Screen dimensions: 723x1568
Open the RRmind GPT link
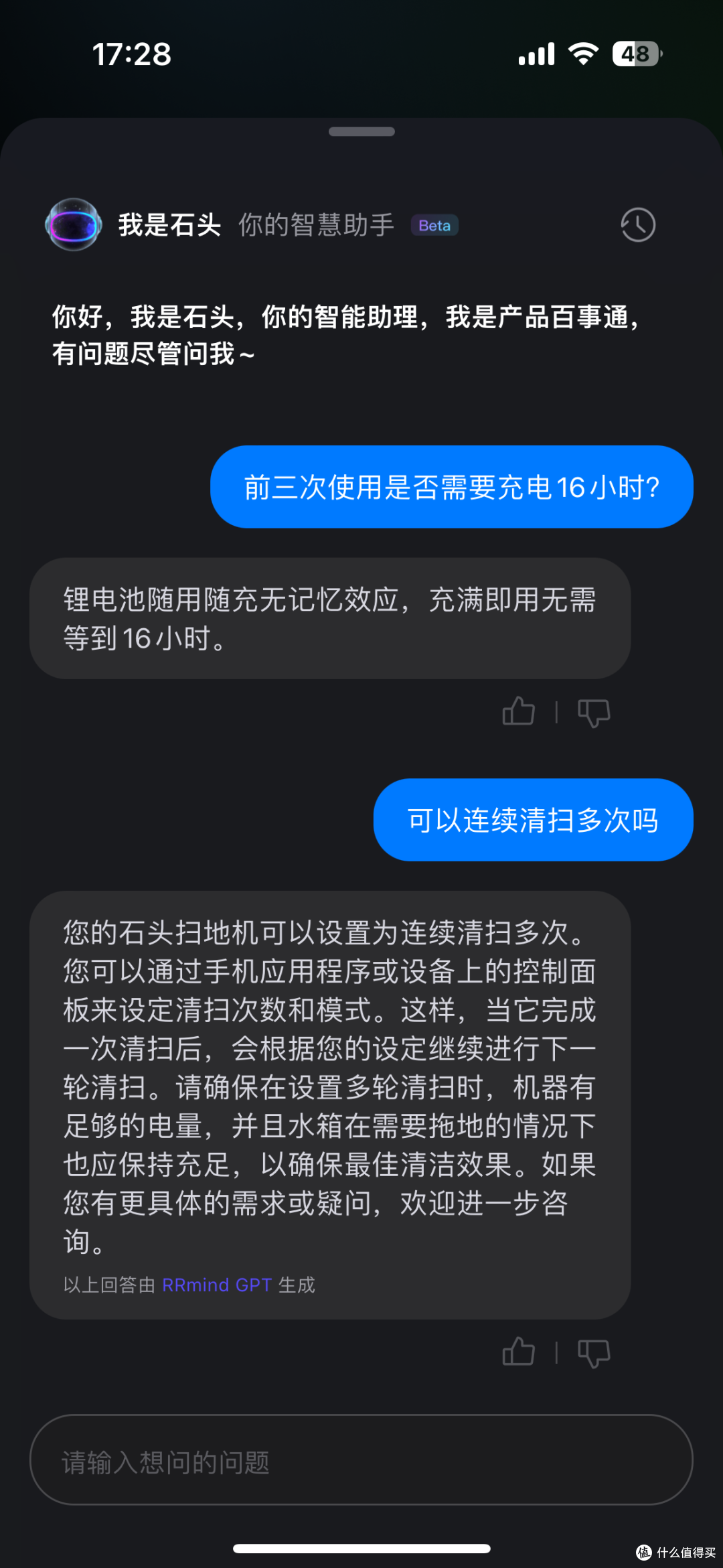click(x=216, y=1284)
